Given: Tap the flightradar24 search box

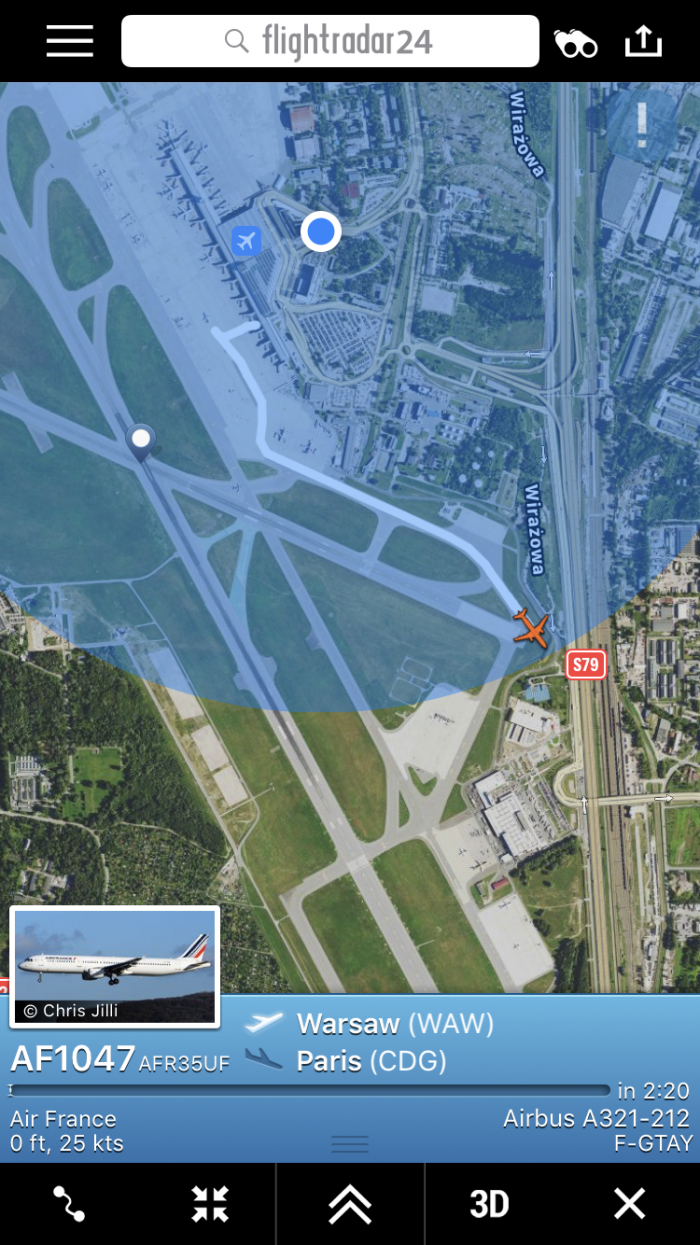Looking at the screenshot, I should coord(330,41).
